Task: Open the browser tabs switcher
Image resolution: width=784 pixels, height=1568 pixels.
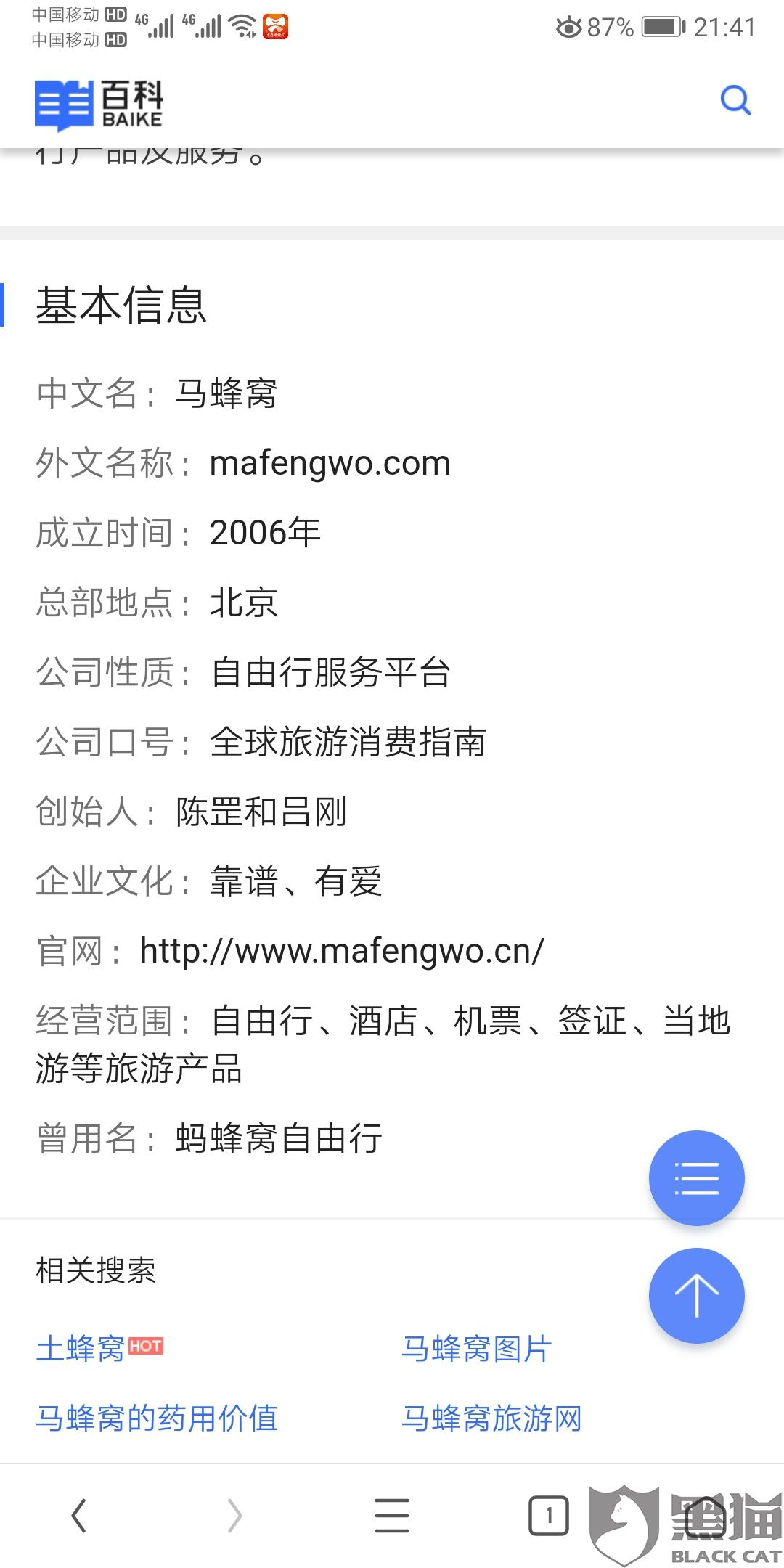Action: [548, 1516]
